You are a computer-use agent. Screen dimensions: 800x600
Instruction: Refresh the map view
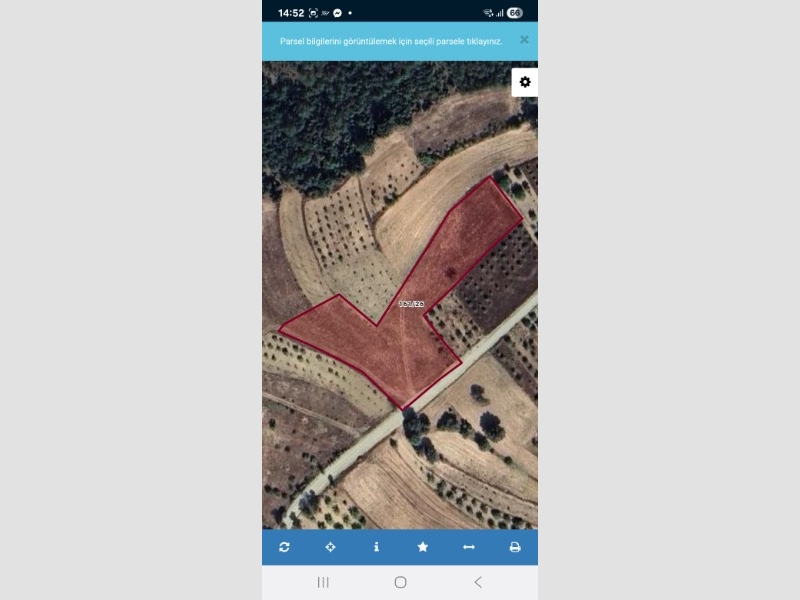tap(285, 547)
